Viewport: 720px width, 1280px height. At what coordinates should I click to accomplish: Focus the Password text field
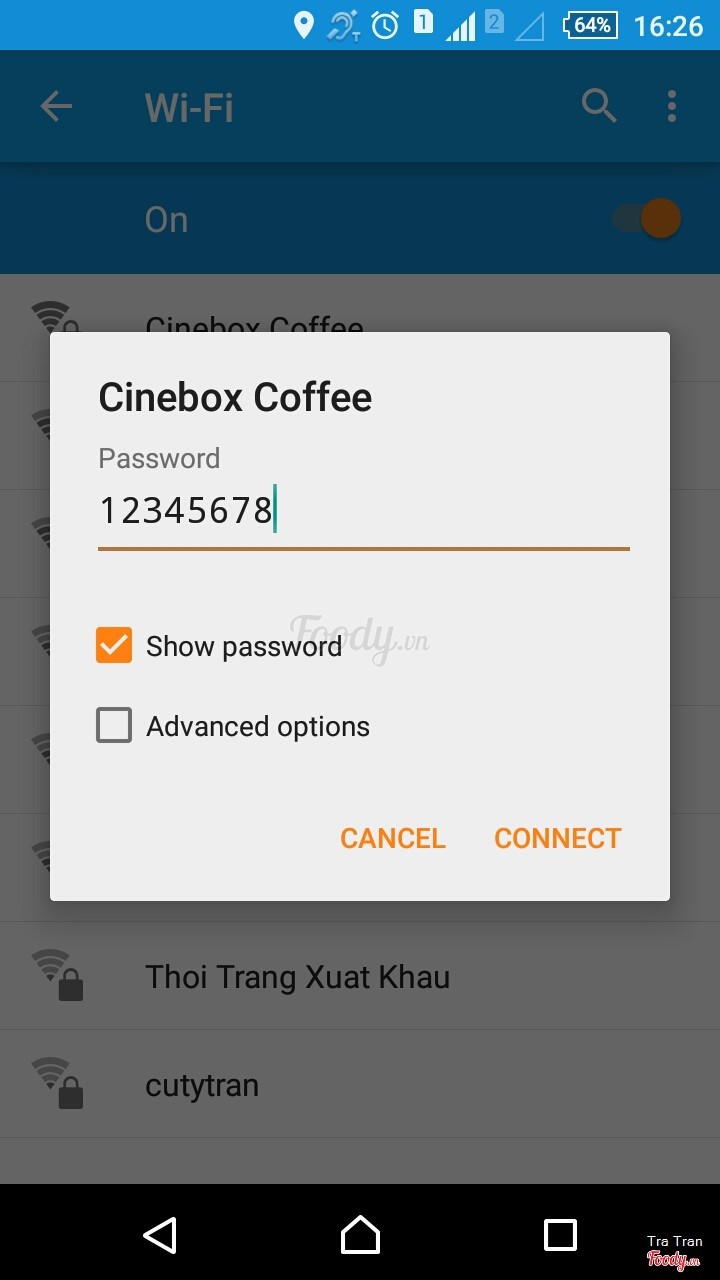pos(362,512)
